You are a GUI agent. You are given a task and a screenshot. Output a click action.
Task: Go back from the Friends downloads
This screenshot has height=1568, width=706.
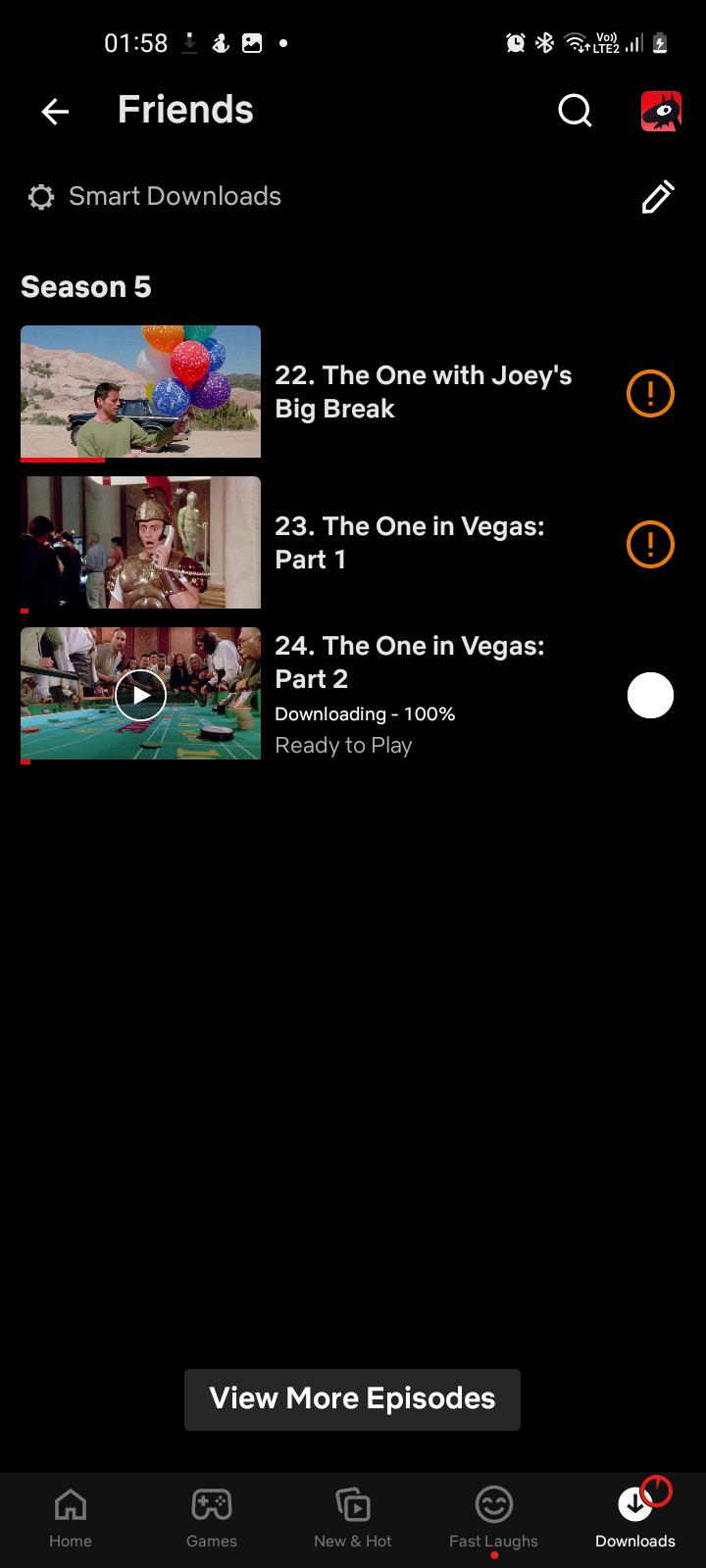pyautogui.click(x=55, y=112)
